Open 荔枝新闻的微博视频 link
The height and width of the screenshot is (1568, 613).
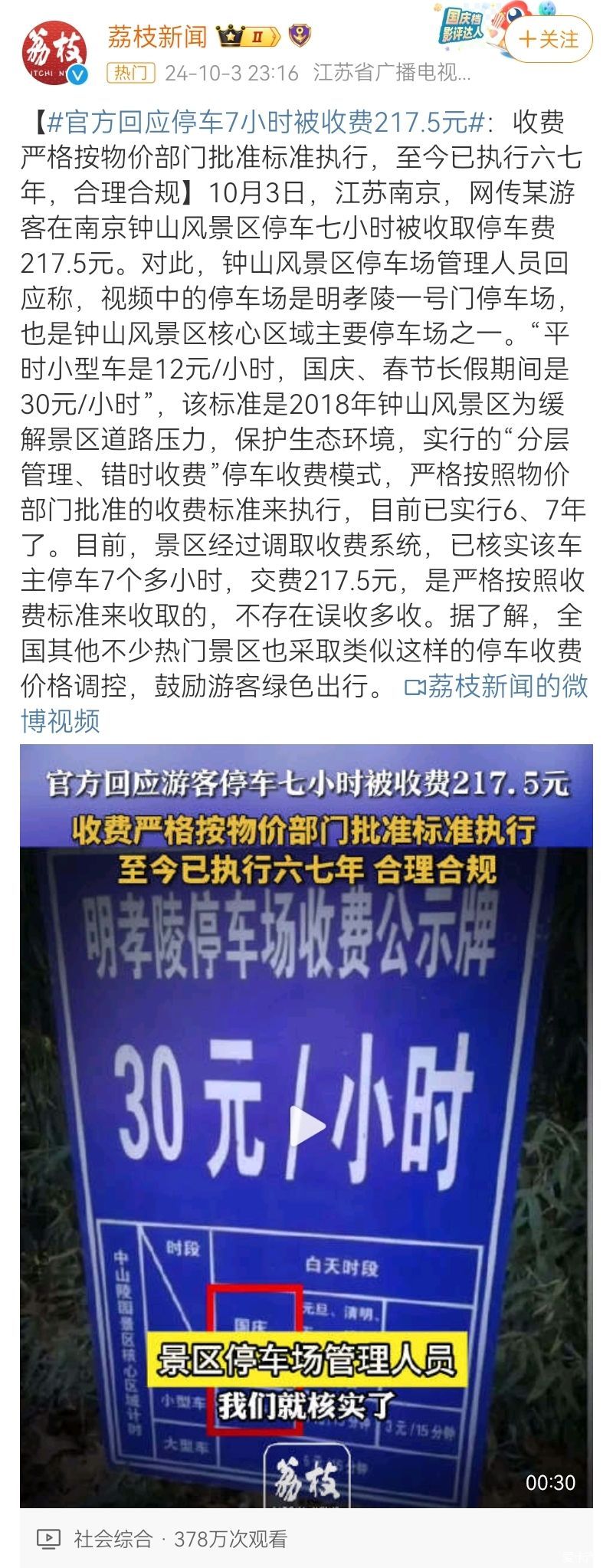tap(495, 686)
